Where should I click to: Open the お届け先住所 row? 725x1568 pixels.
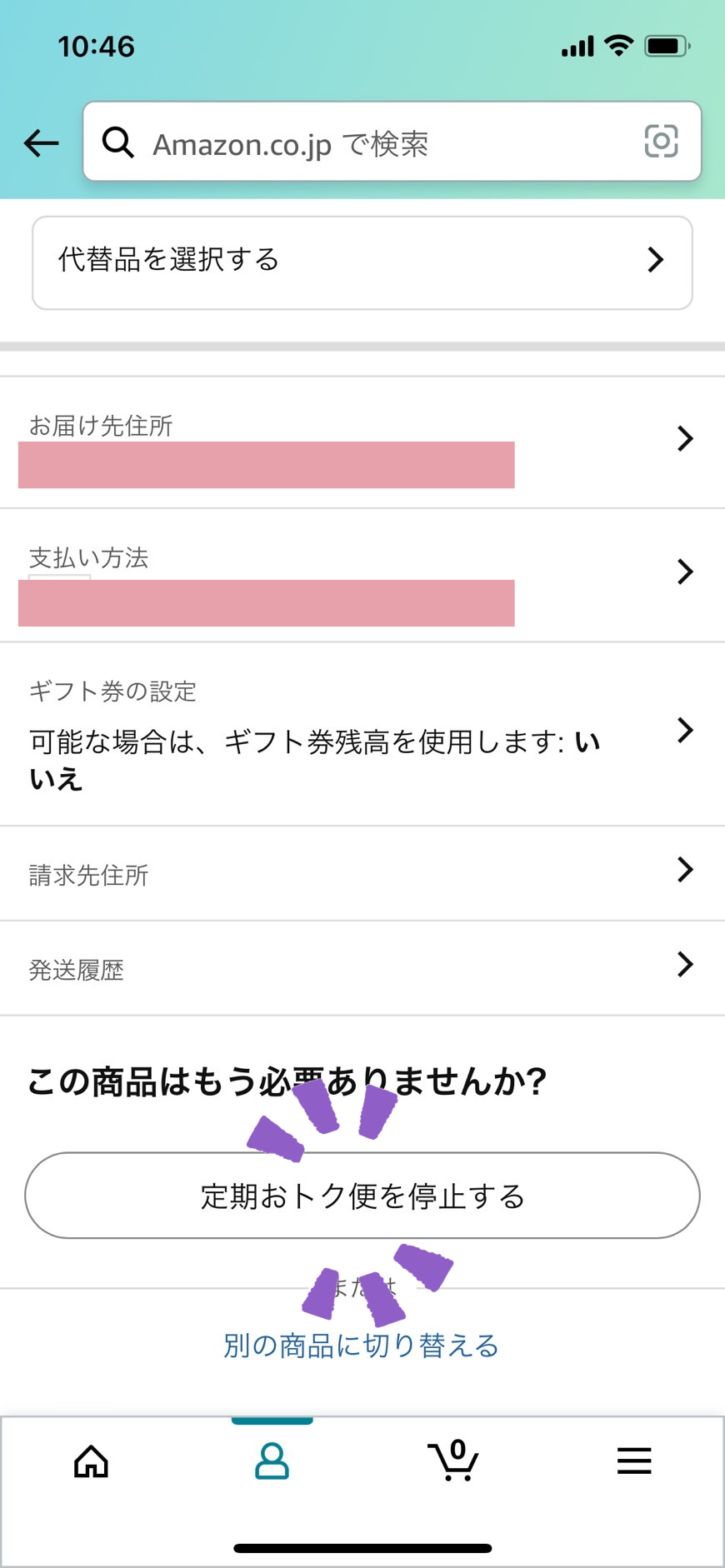pos(362,442)
